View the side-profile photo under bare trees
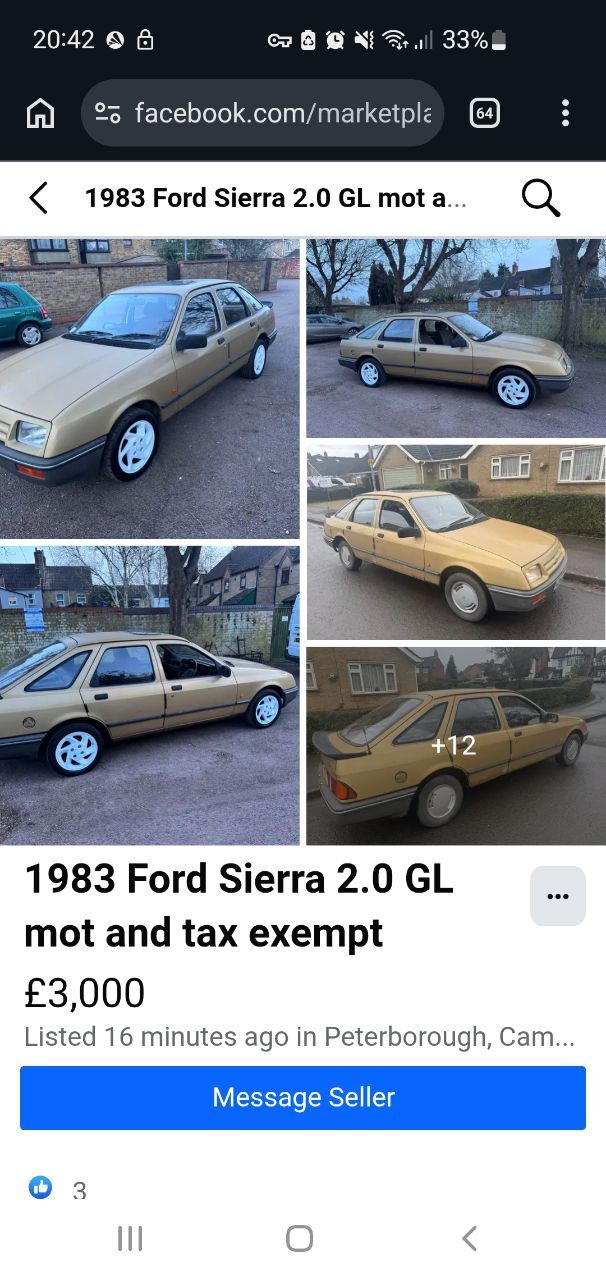 pos(456,338)
